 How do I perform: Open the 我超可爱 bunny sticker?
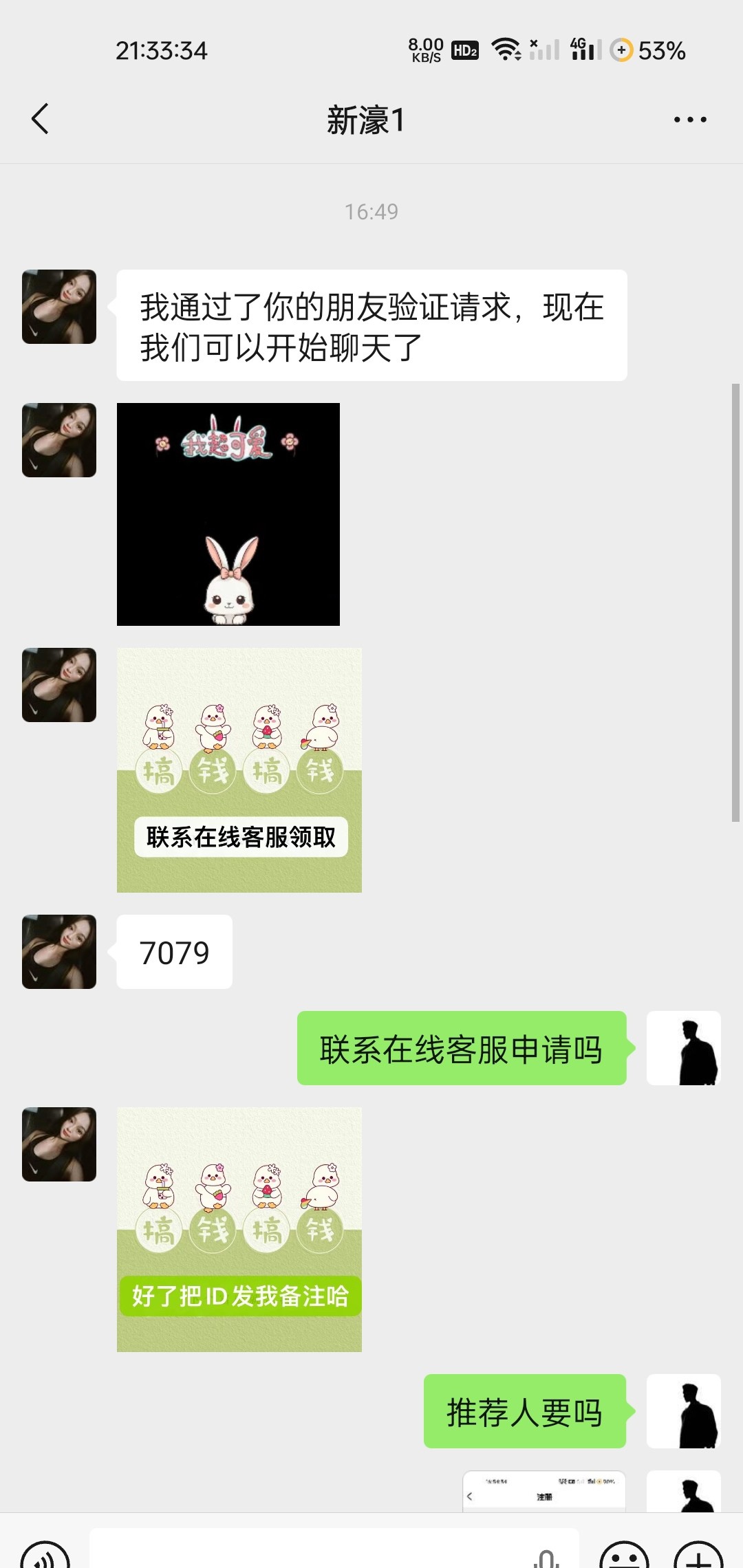(228, 514)
